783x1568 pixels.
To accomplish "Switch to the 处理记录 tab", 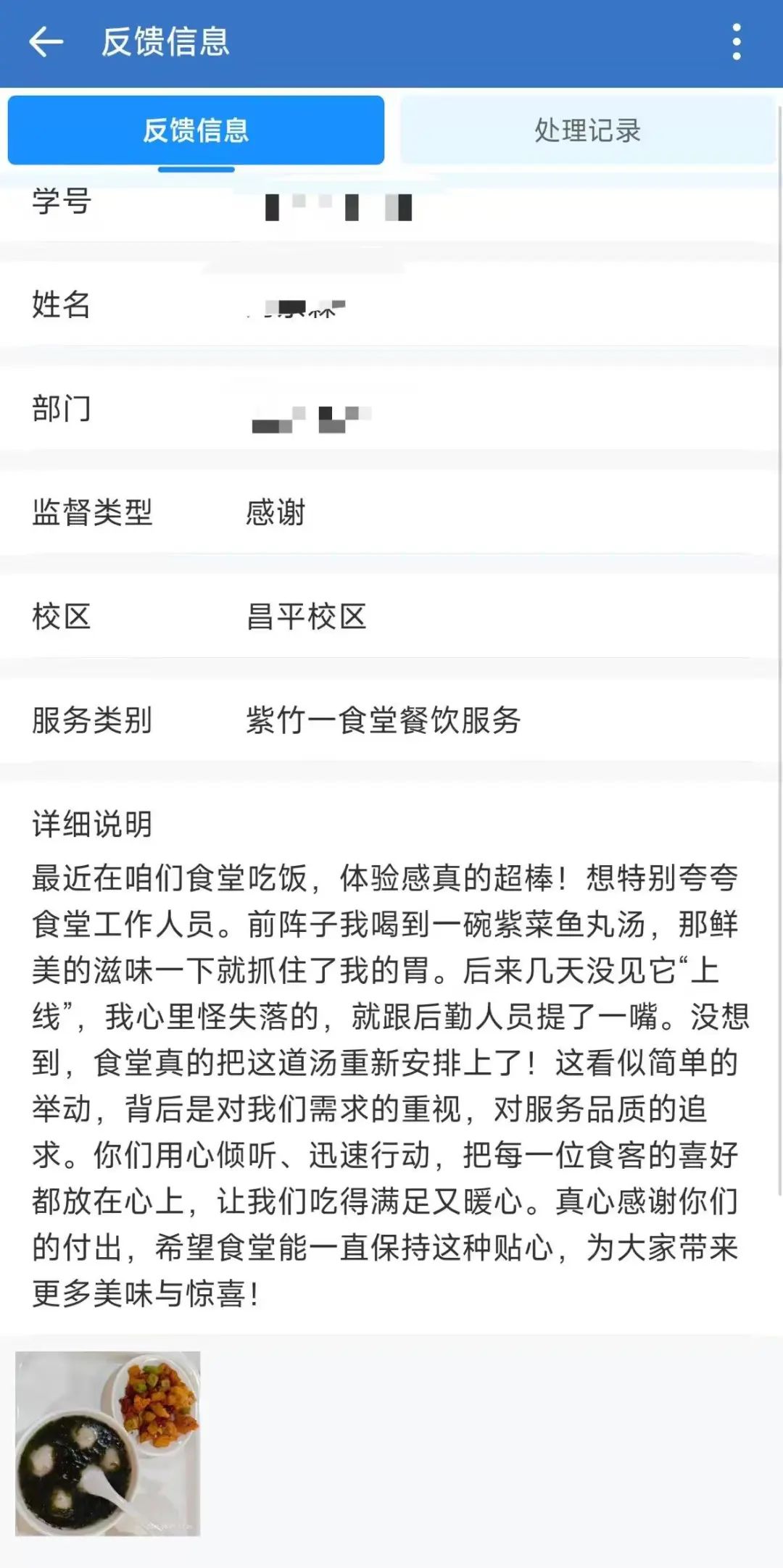I will [x=587, y=130].
